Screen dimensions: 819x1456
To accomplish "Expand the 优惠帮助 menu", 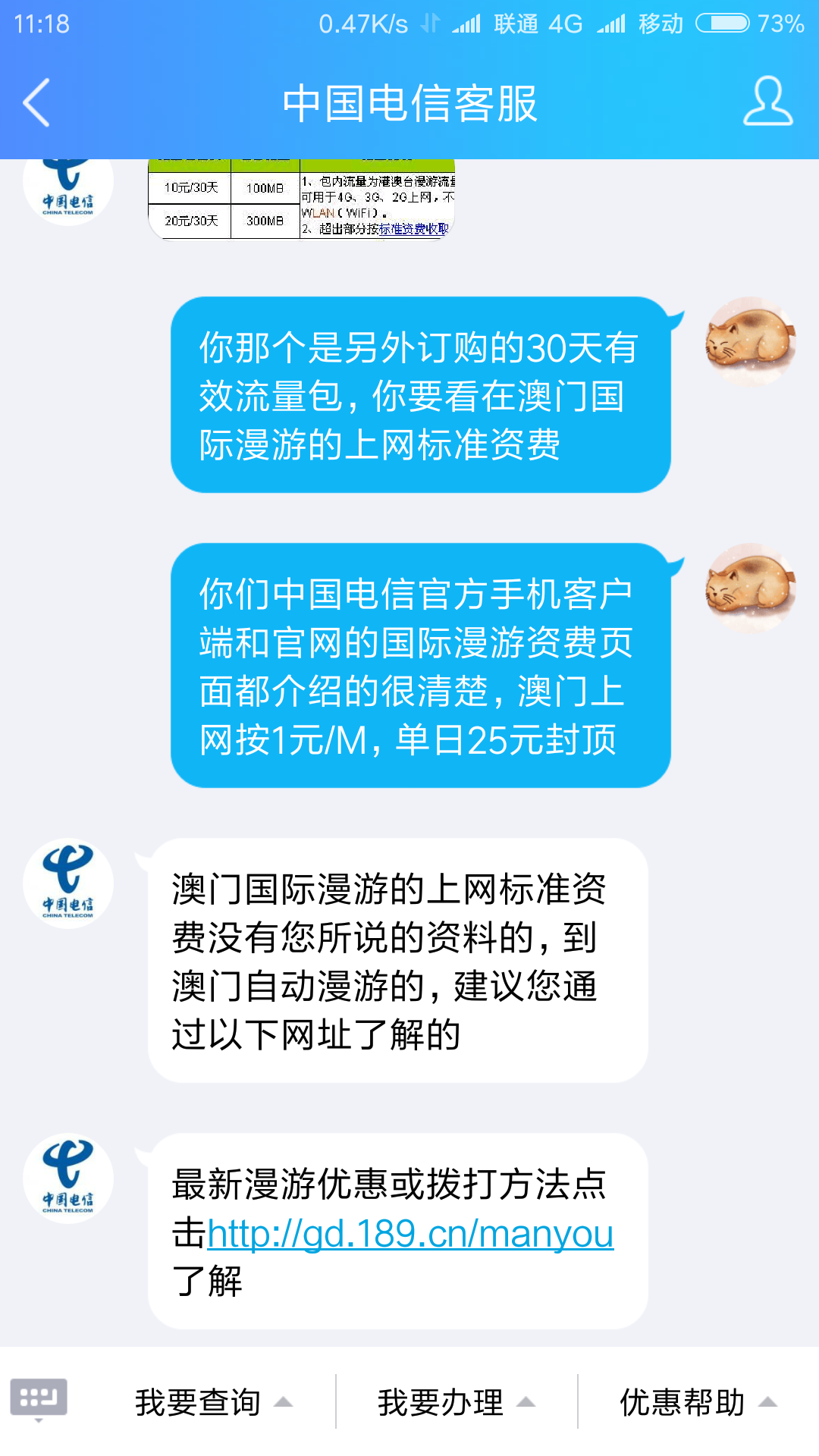I will pos(698,1402).
